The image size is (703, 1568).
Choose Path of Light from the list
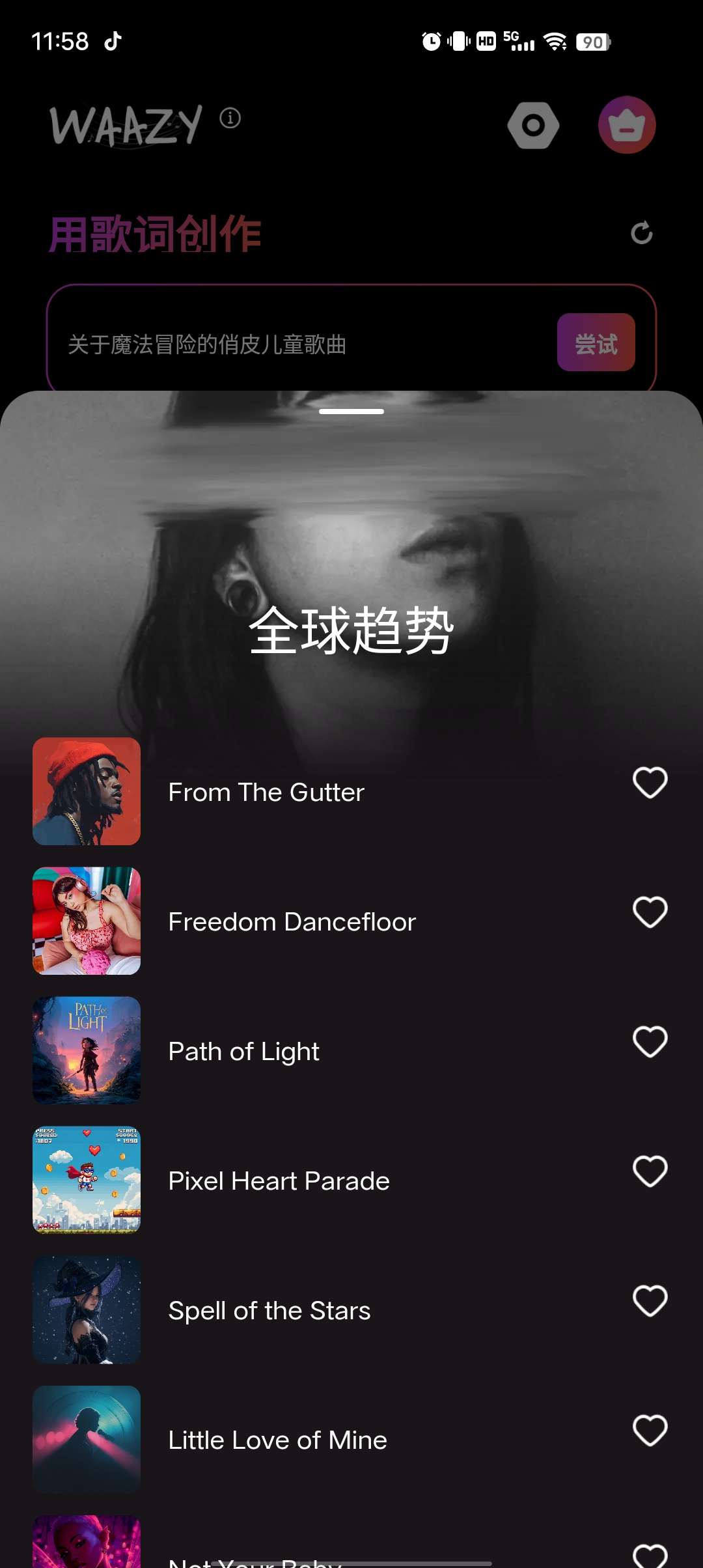click(x=243, y=1052)
